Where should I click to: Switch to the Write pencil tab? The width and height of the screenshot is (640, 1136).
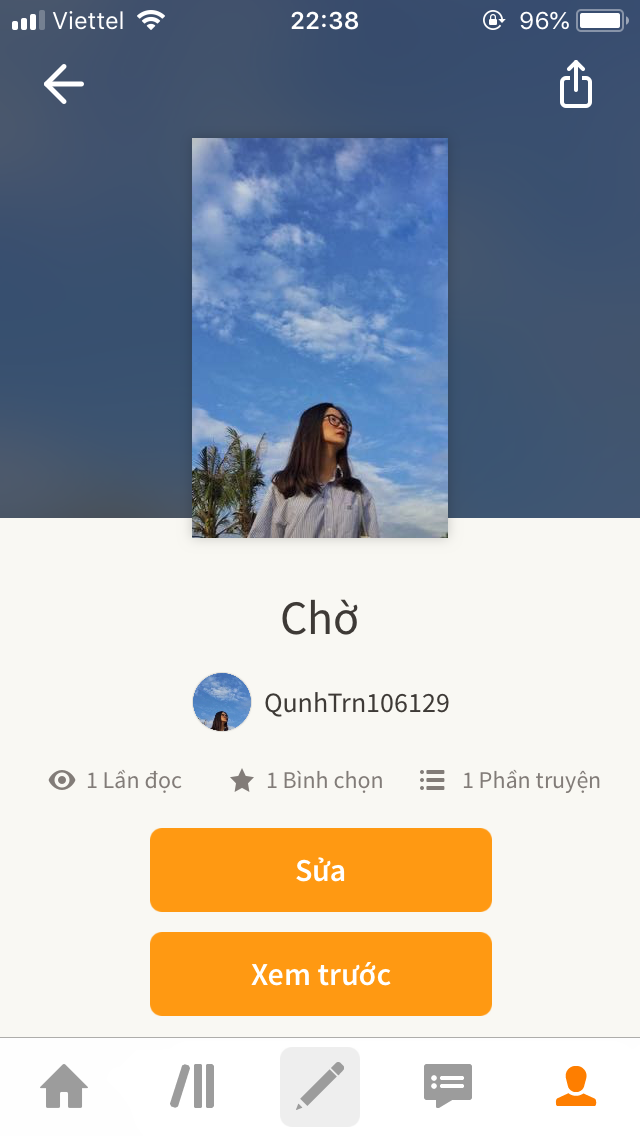pos(320,1086)
